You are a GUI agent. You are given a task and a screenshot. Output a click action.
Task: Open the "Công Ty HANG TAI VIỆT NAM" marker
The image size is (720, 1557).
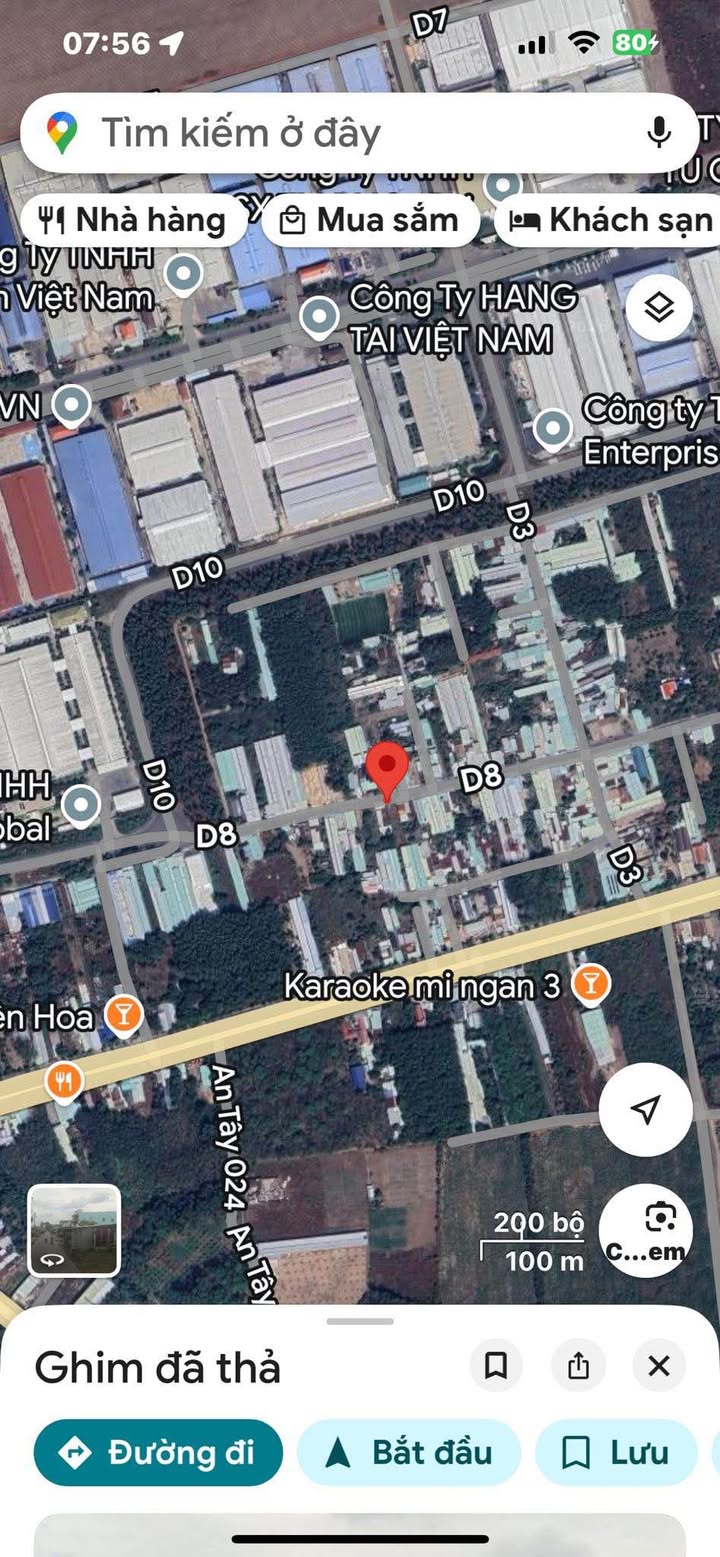click(319, 317)
